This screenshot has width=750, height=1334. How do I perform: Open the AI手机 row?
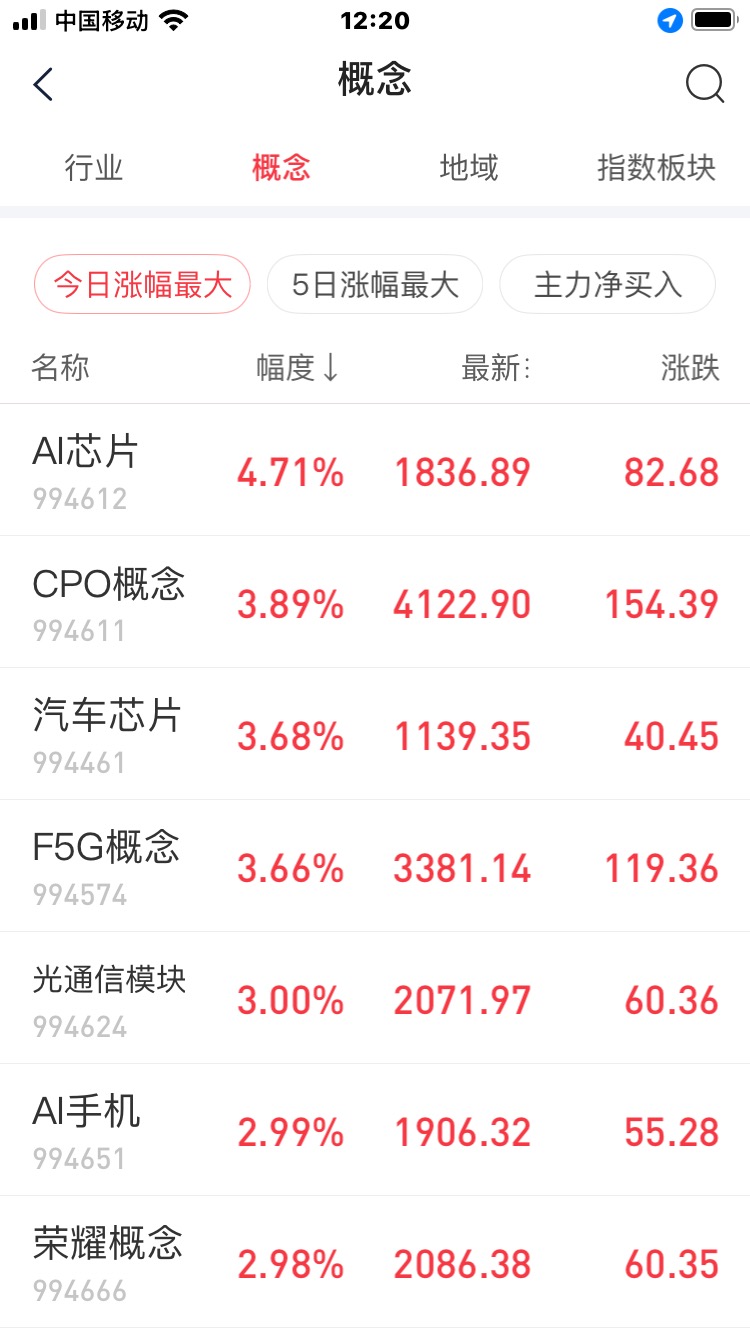click(375, 1130)
